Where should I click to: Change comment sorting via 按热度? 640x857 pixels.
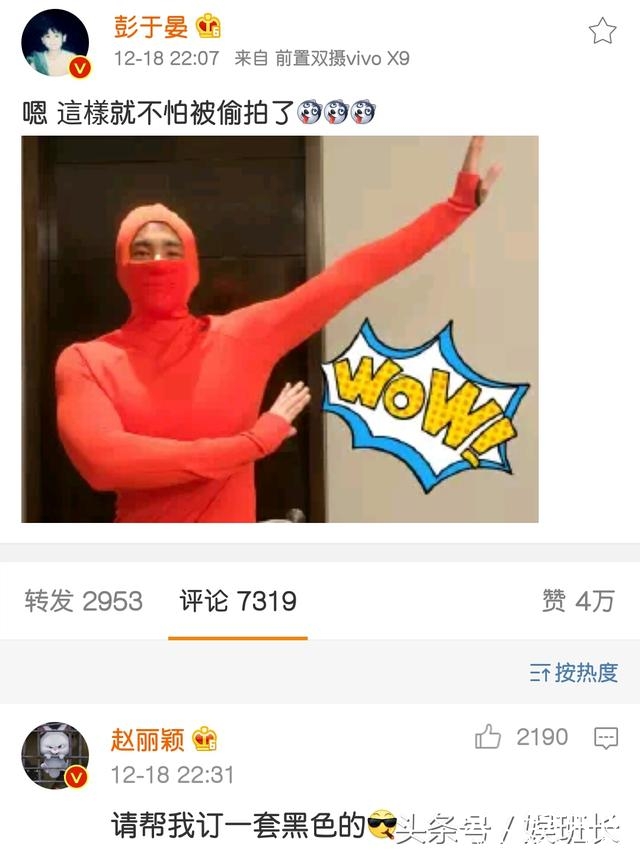pos(573,672)
